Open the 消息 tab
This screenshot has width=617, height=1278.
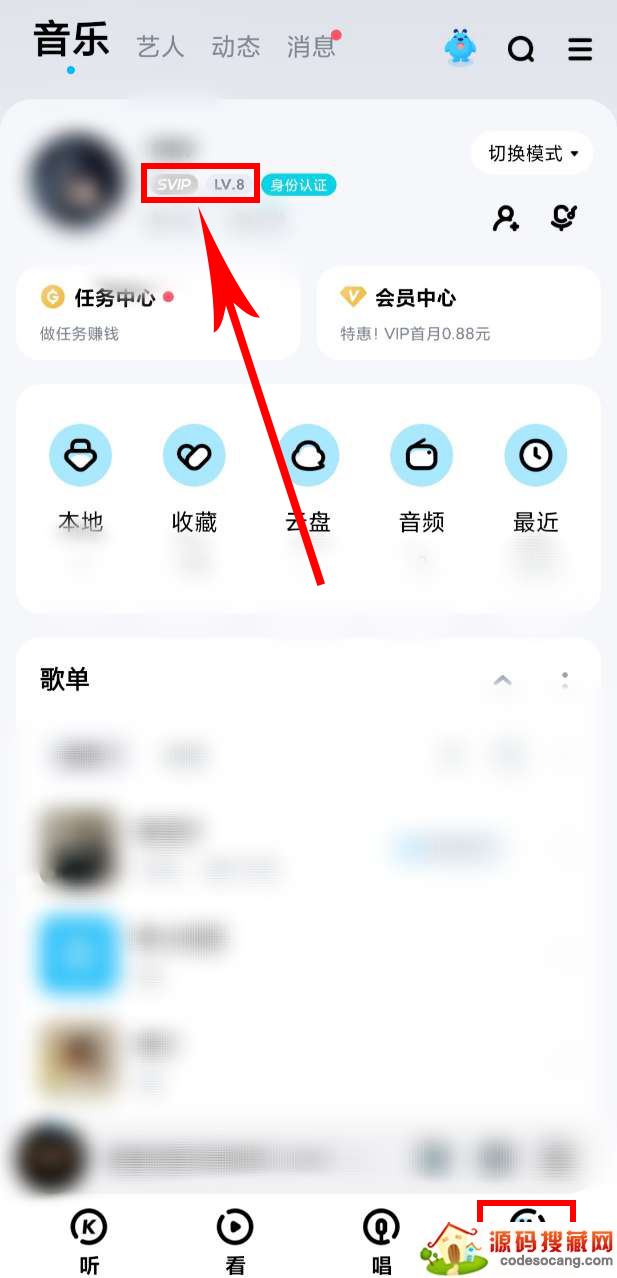point(312,46)
